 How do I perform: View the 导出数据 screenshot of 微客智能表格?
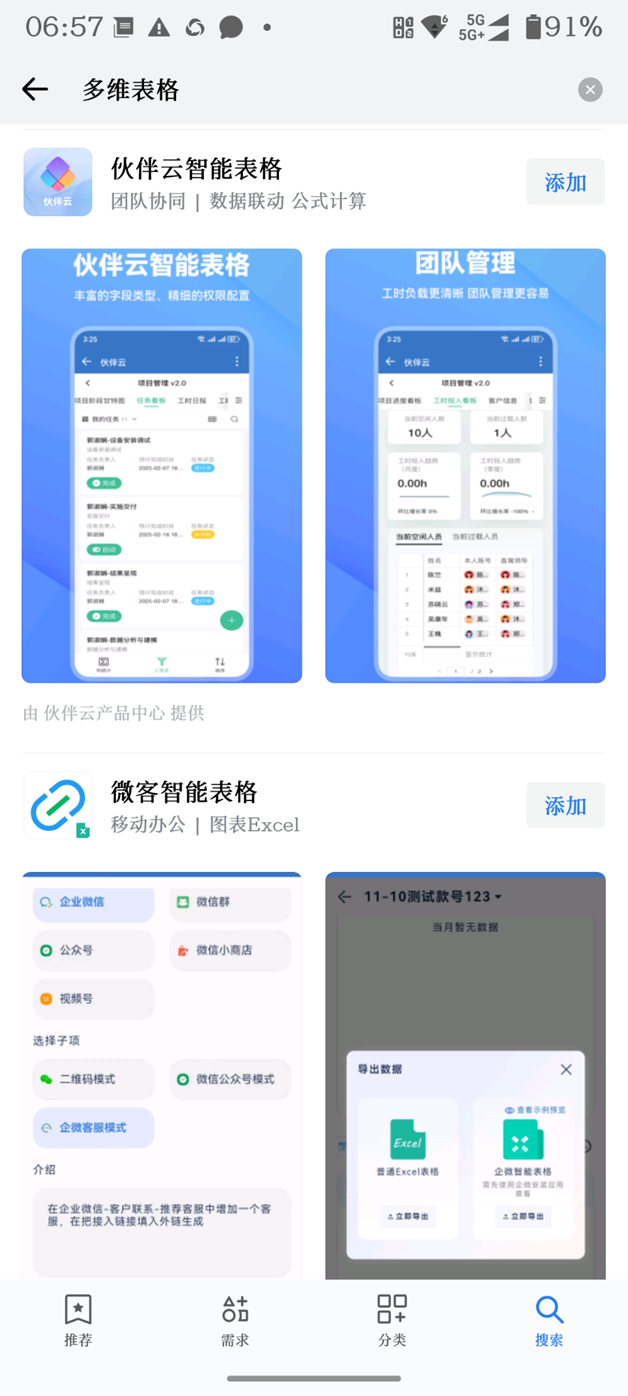(x=465, y=1075)
